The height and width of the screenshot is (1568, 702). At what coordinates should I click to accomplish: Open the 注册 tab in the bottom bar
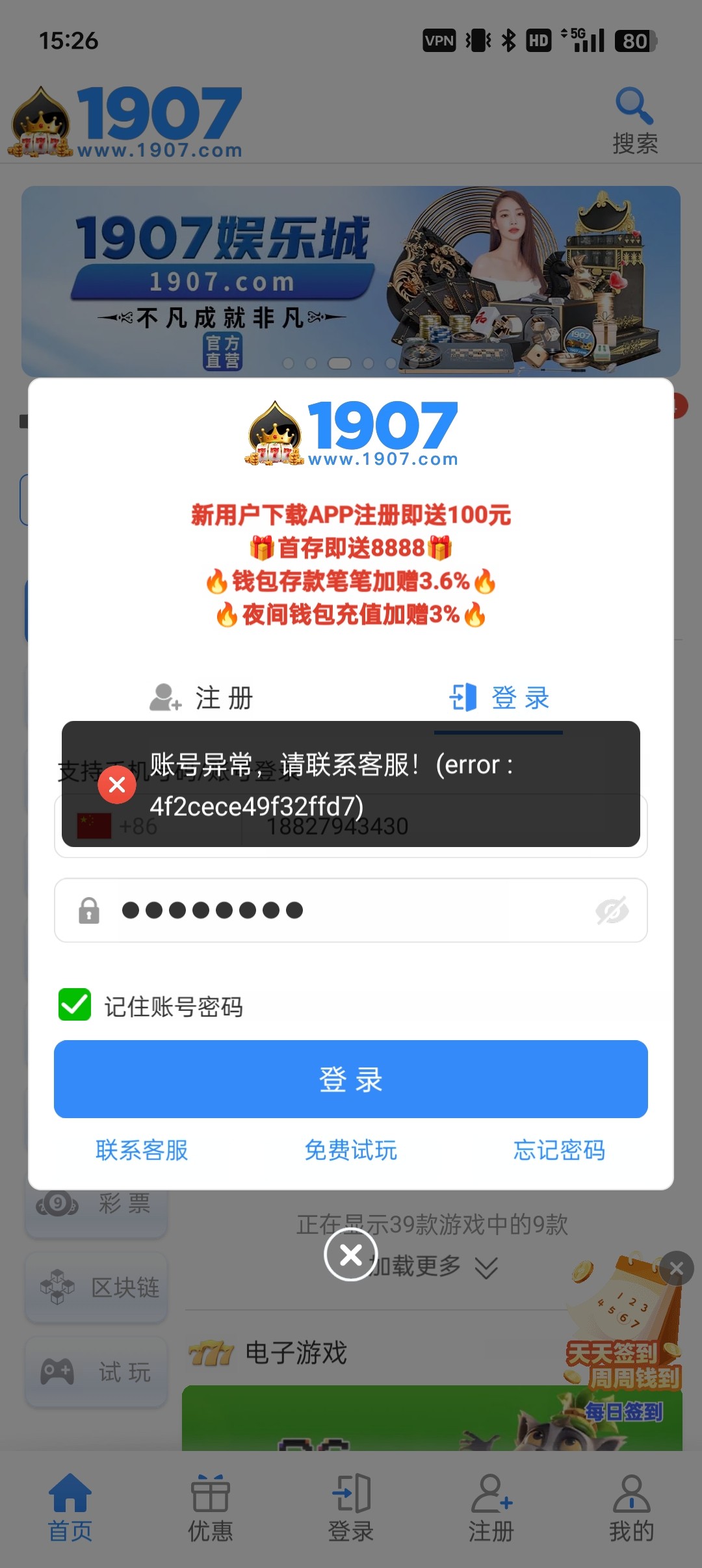pos(491,1508)
